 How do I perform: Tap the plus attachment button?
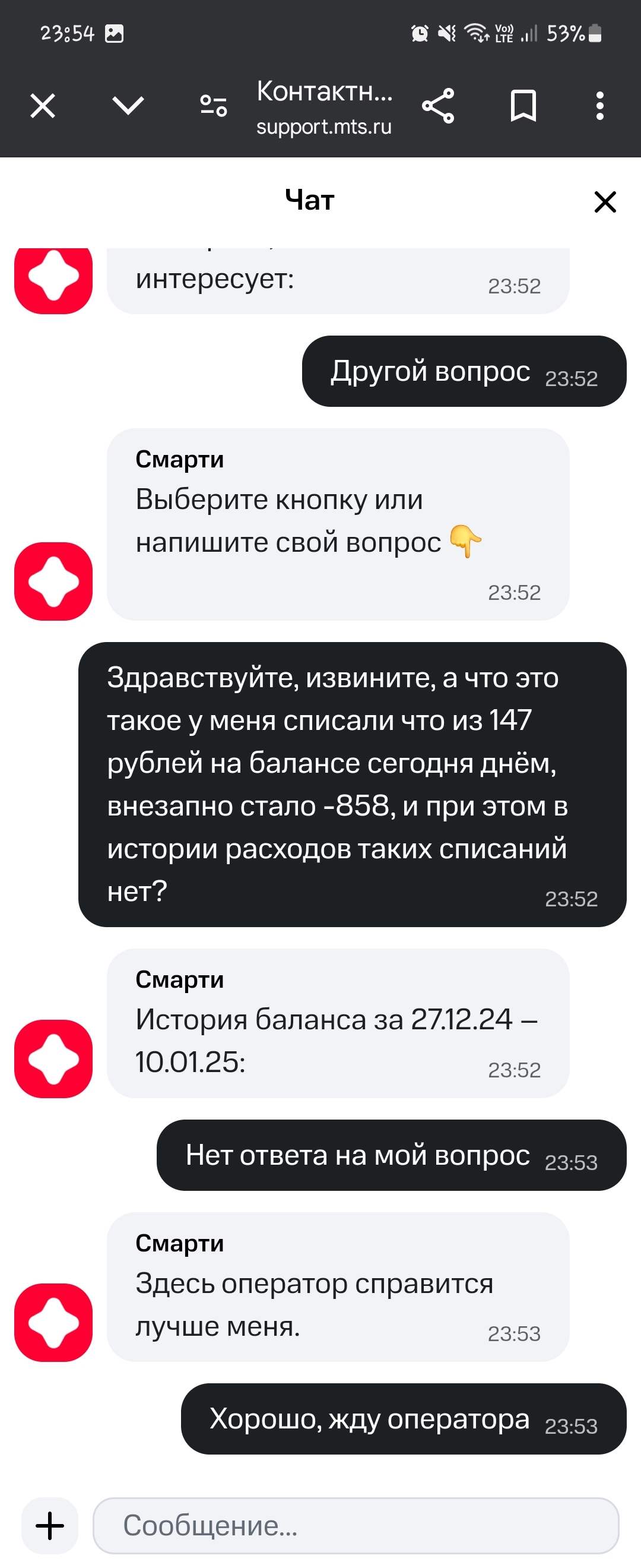click(50, 1525)
